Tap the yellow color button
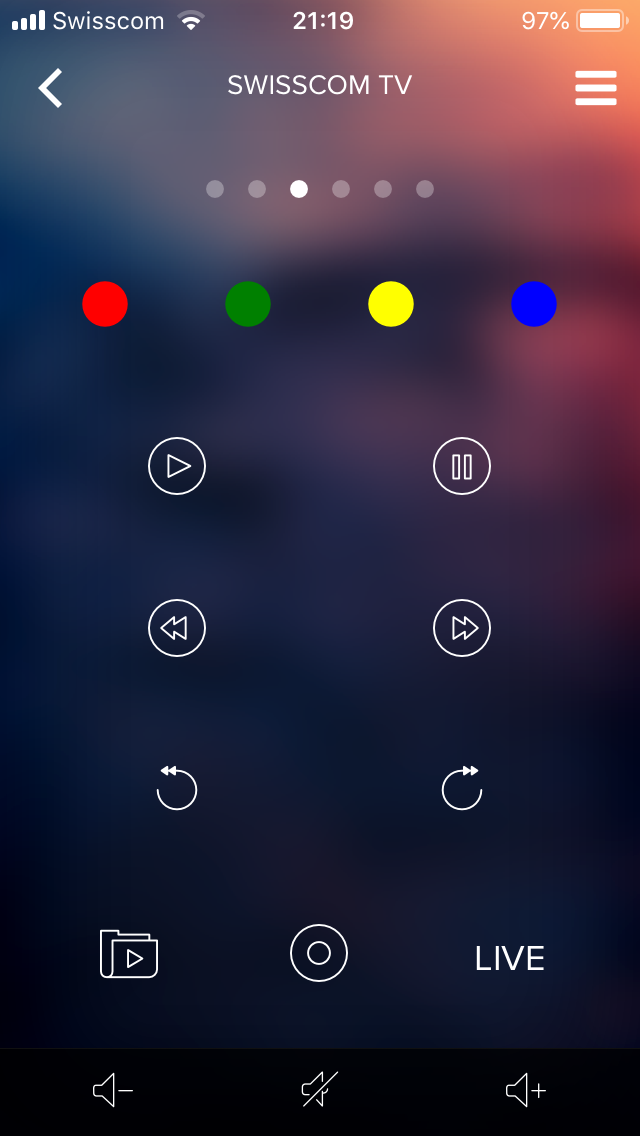The width and height of the screenshot is (640, 1136). (391, 304)
